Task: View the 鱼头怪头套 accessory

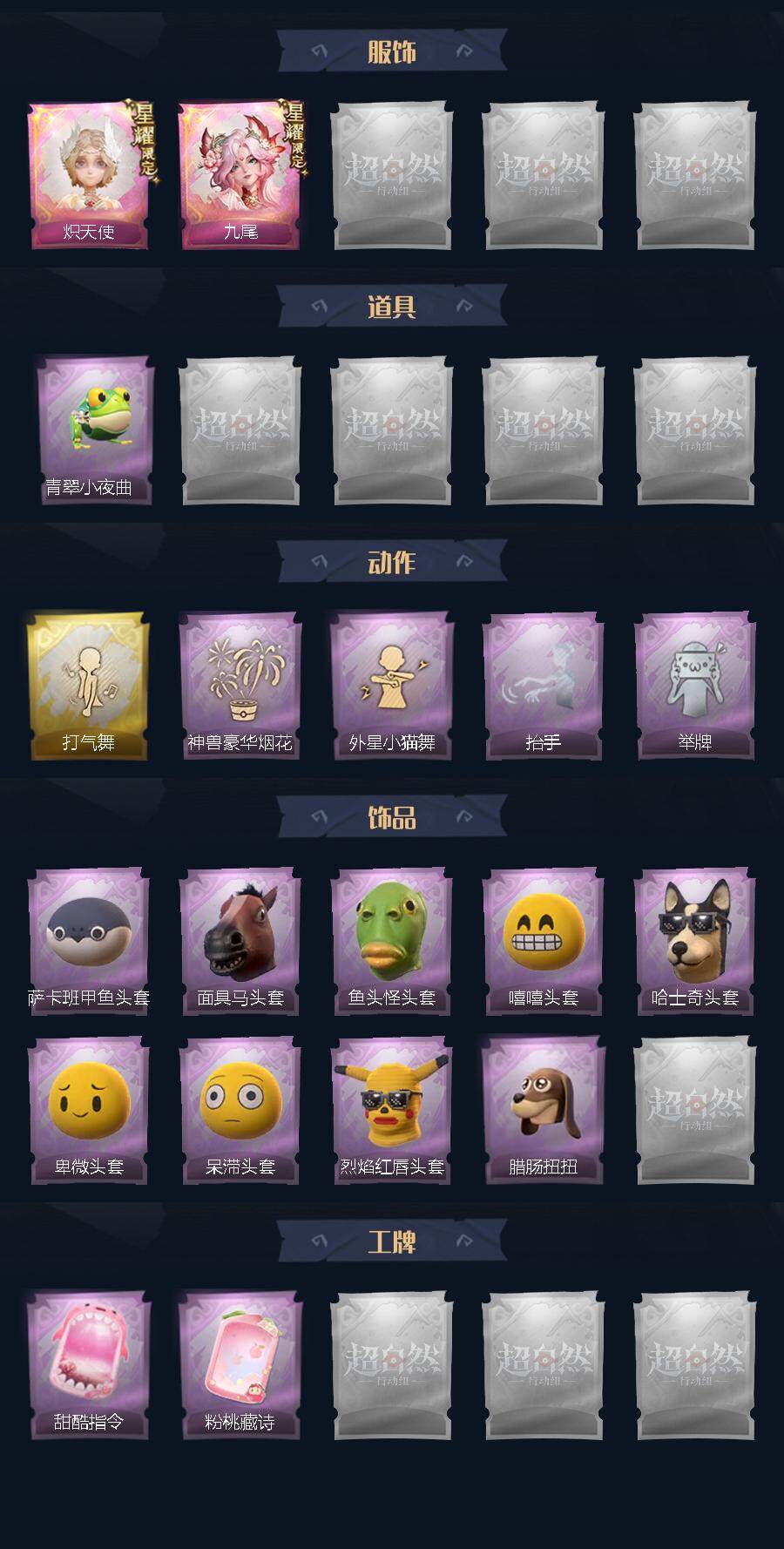Action: coord(392,941)
